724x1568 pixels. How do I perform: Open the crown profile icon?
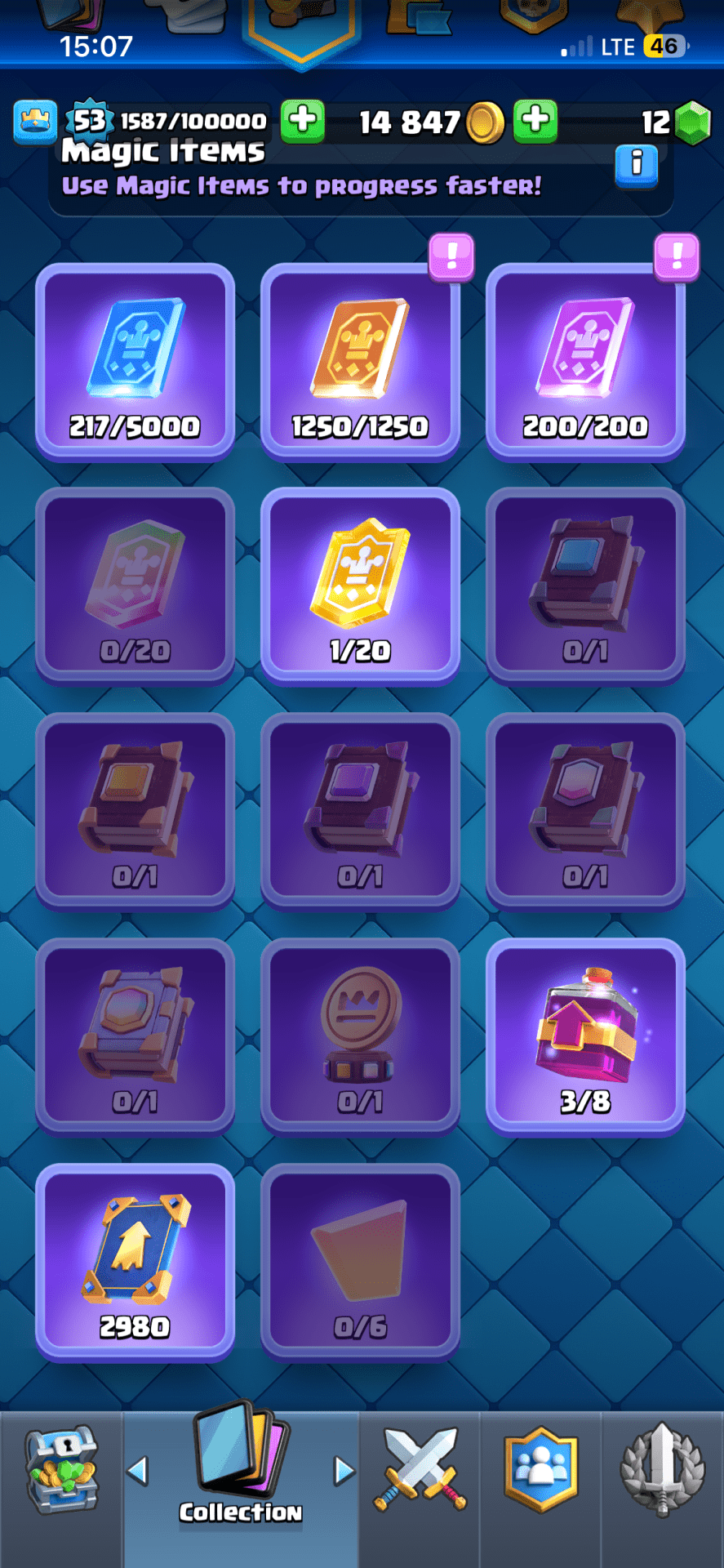click(35, 122)
